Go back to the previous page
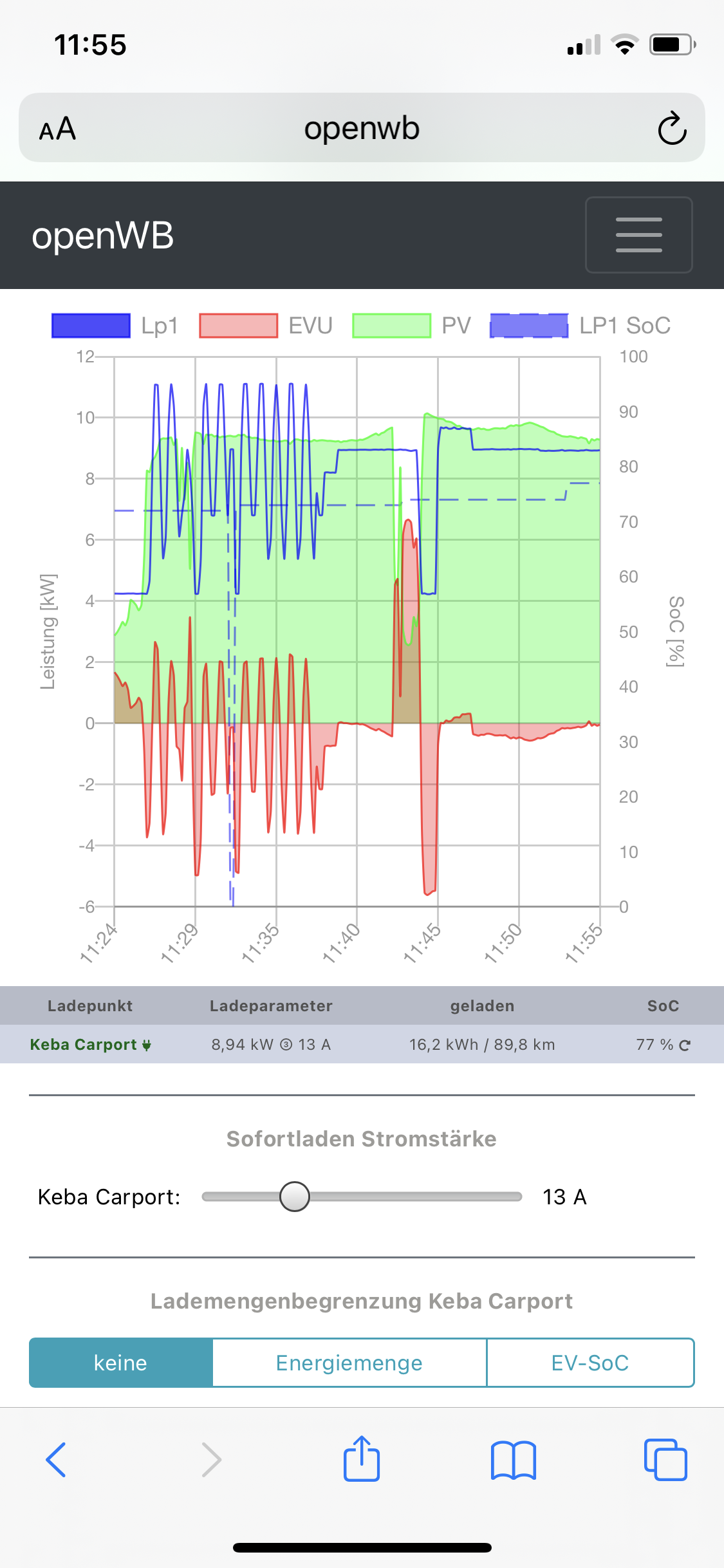The image size is (724, 1568). click(x=56, y=1459)
